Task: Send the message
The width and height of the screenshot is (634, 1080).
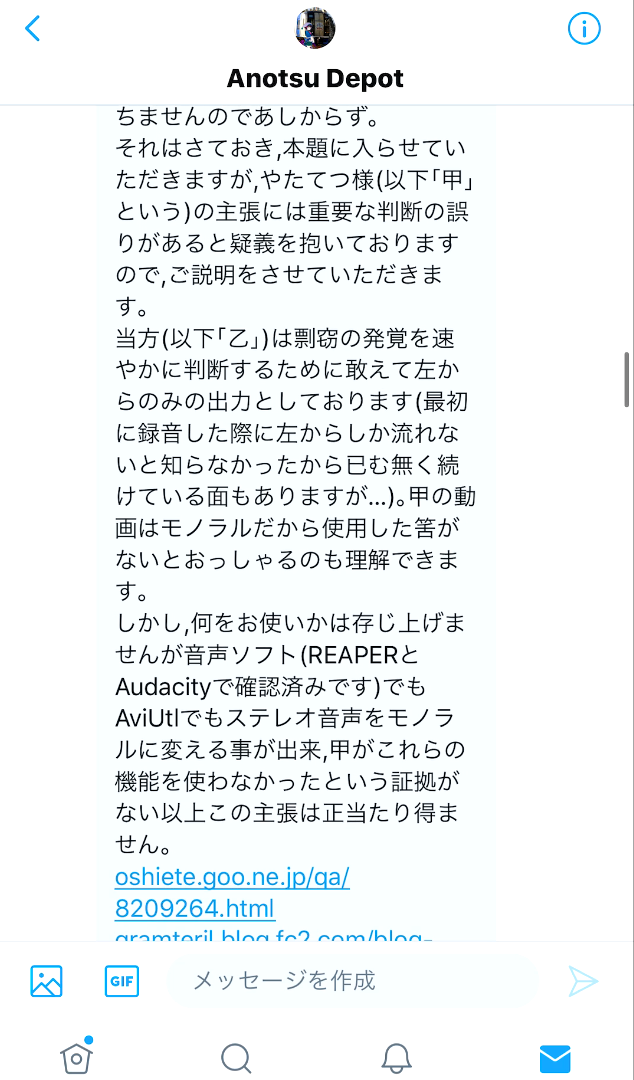Action: 583,980
